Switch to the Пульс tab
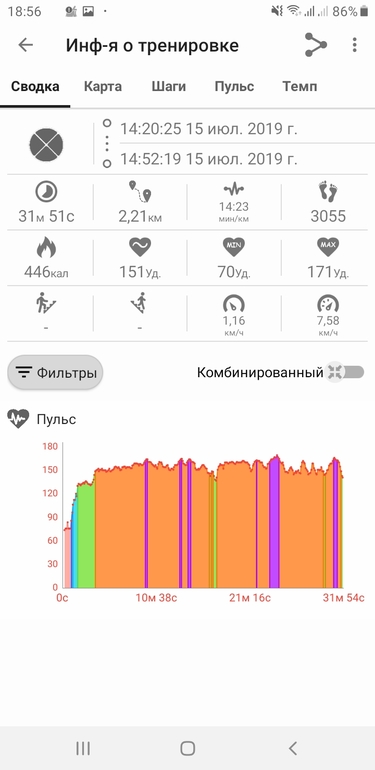The image size is (375, 770). [234, 87]
